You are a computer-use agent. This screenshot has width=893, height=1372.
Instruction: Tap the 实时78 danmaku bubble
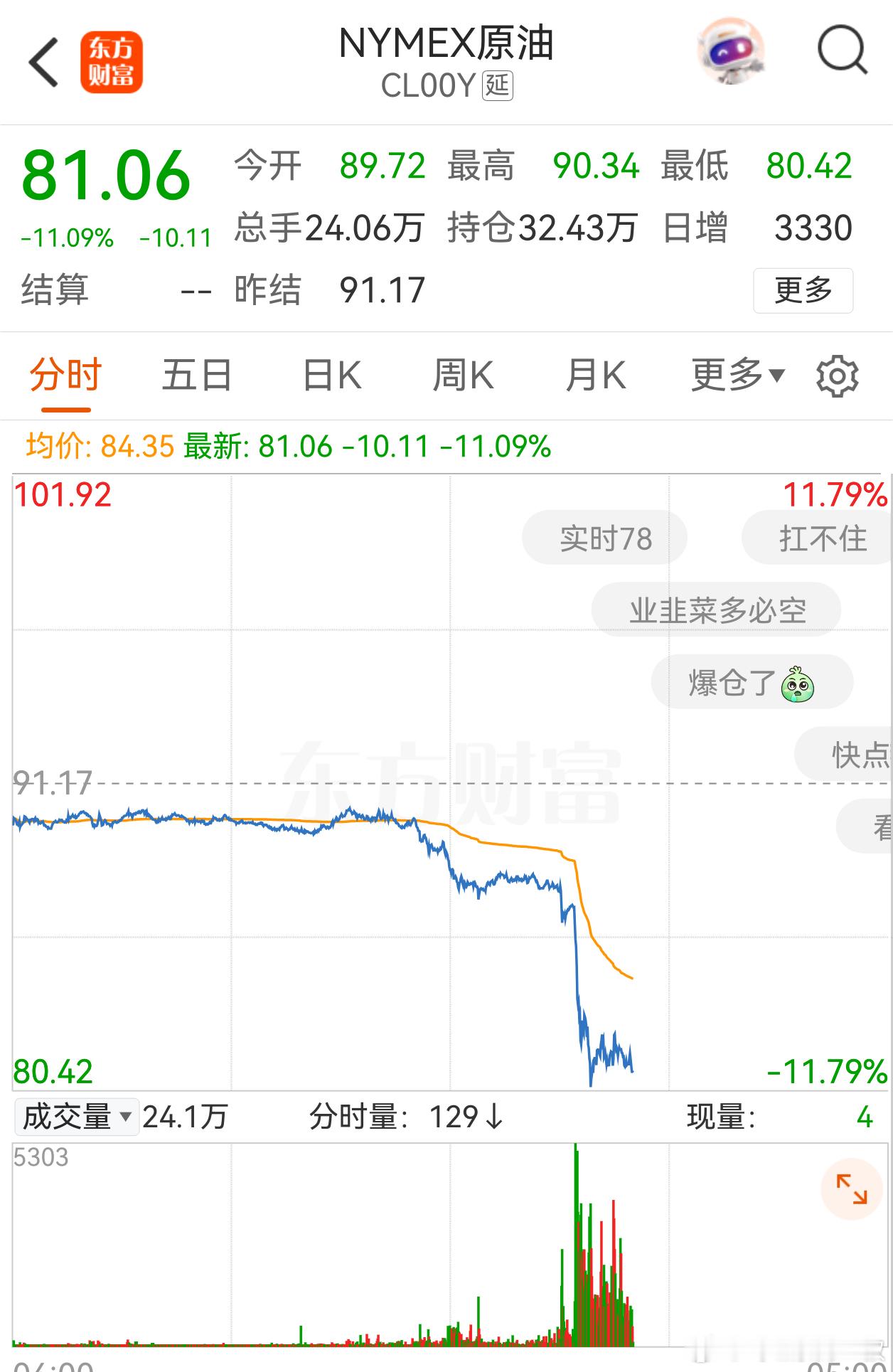[x=605, y=538]
